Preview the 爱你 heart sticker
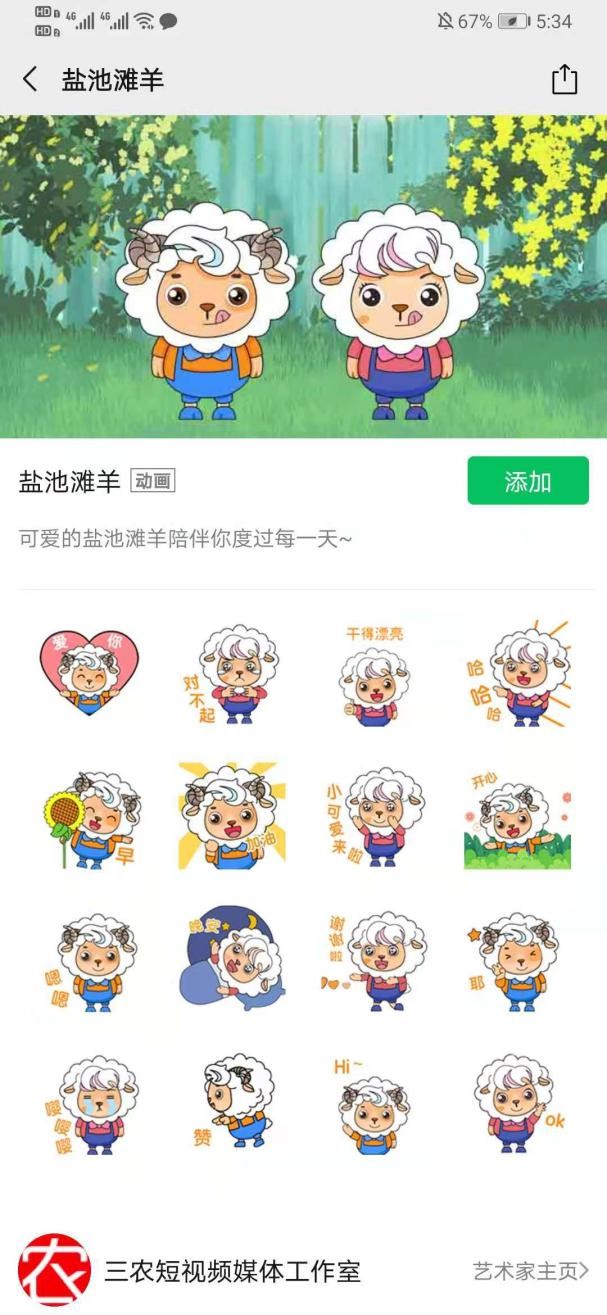This screenshot has width=607, height=1315. pos(90,673)
